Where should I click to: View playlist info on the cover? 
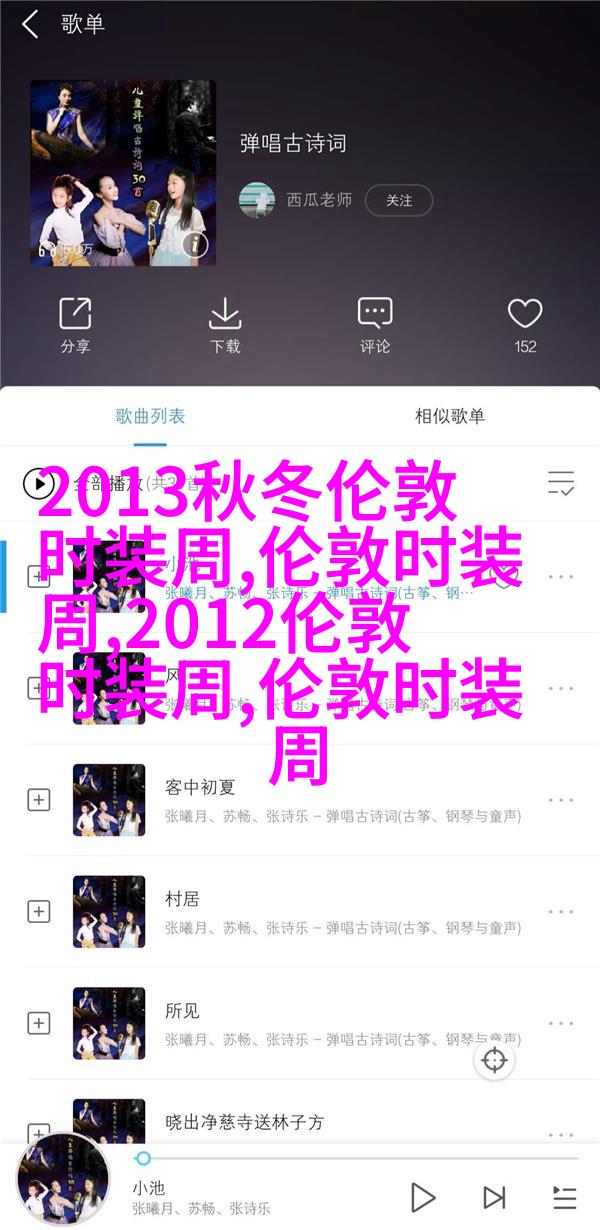[195, 243]
